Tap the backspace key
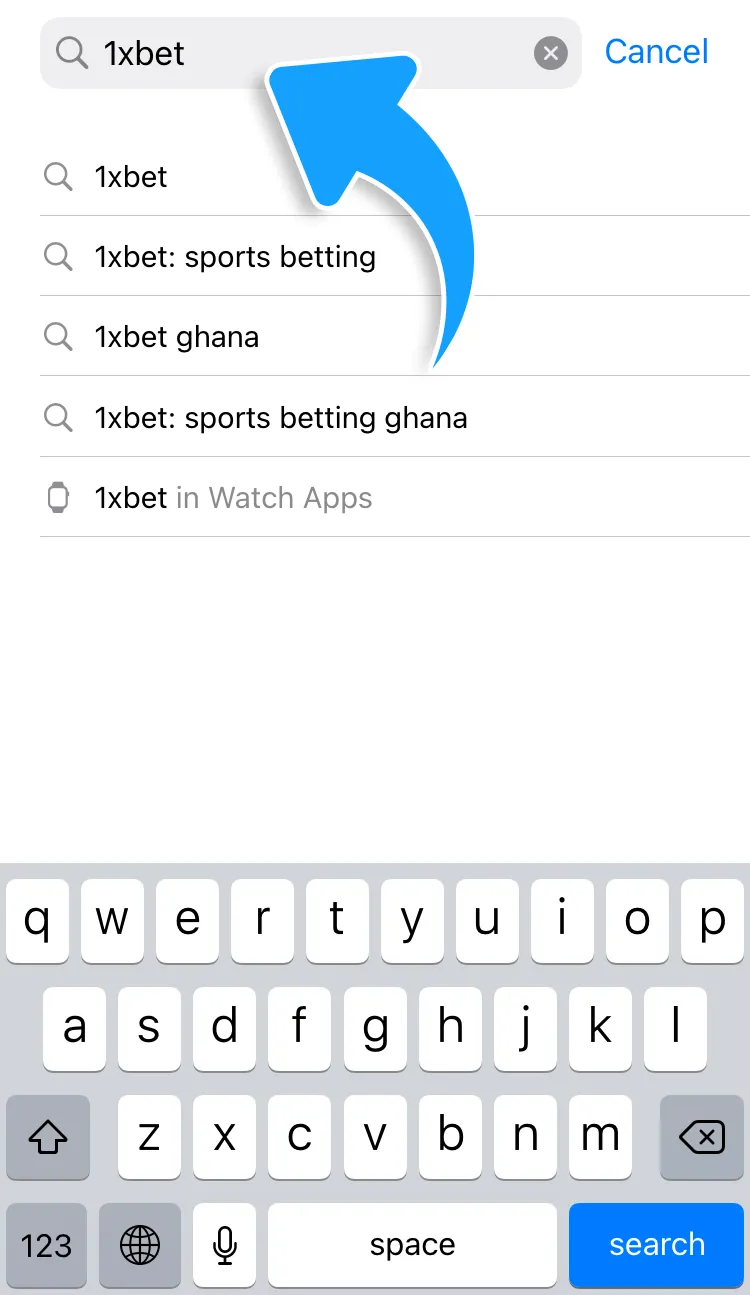 (x=701, y=1136)
